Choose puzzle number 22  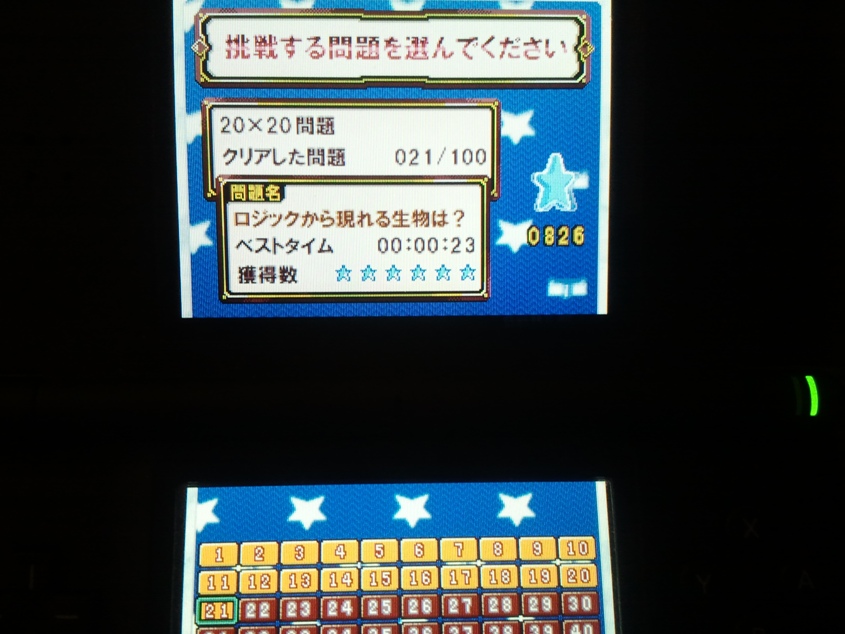pyautogui.click(x=259, y=608)
